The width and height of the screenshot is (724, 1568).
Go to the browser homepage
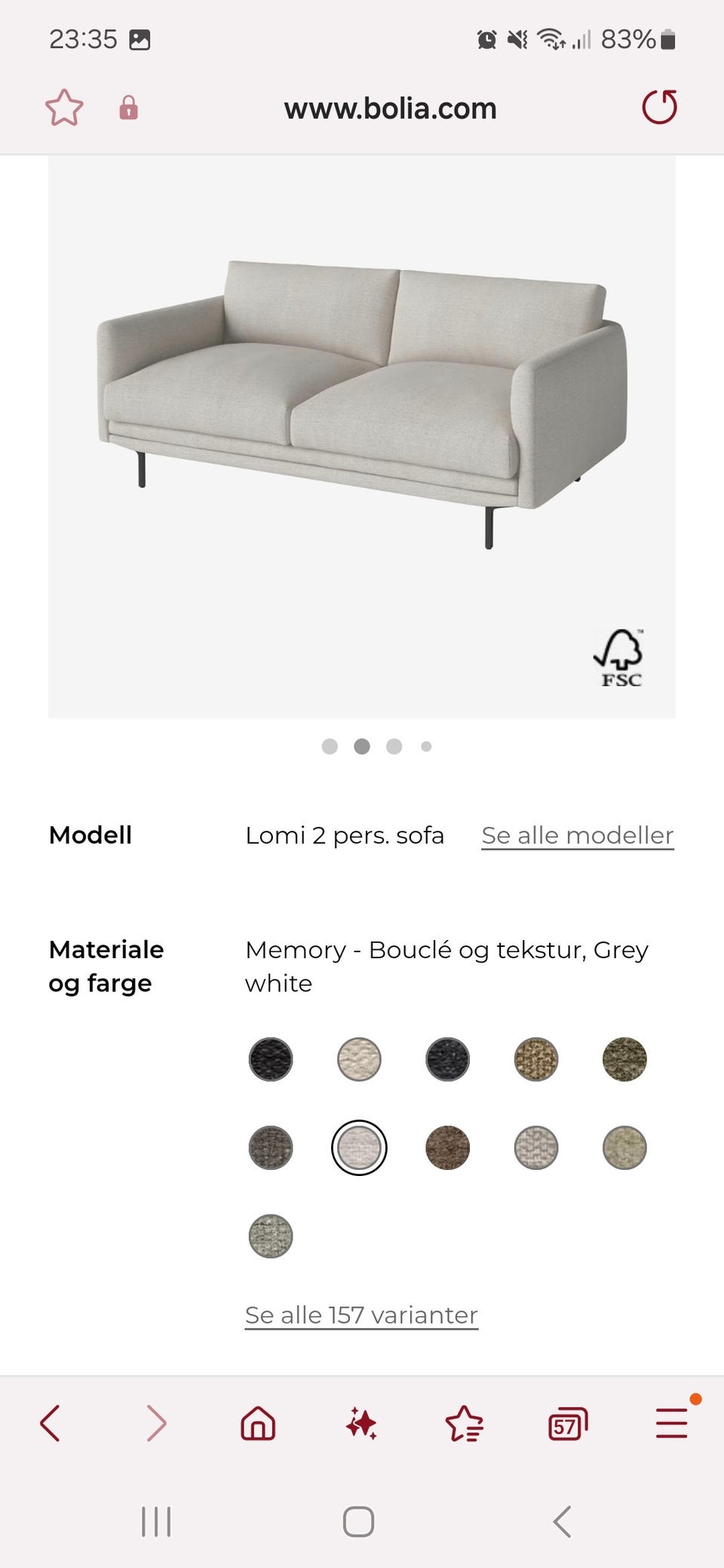[x=259, y=1423]
